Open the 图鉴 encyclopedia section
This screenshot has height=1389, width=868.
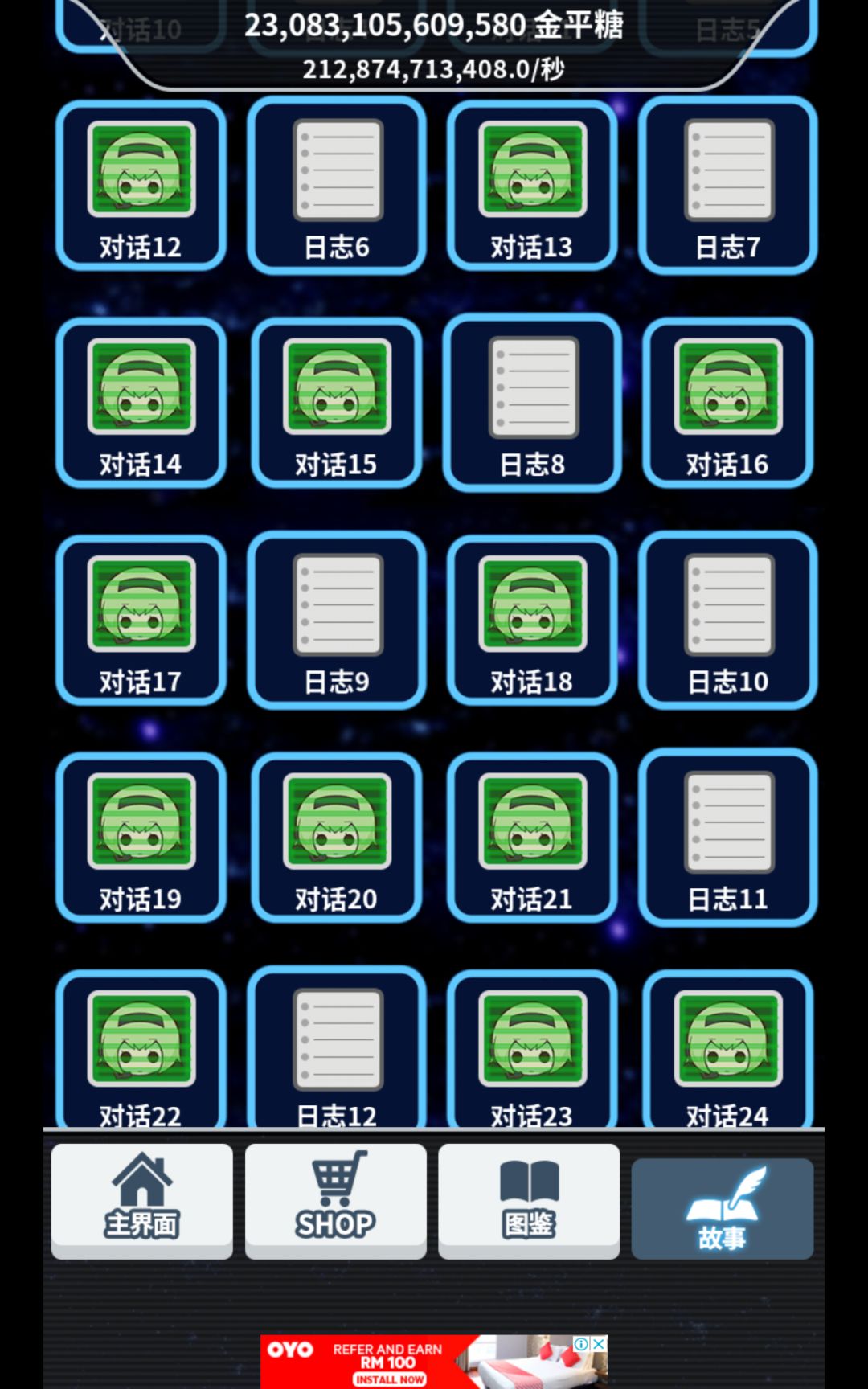(529, 1203)
